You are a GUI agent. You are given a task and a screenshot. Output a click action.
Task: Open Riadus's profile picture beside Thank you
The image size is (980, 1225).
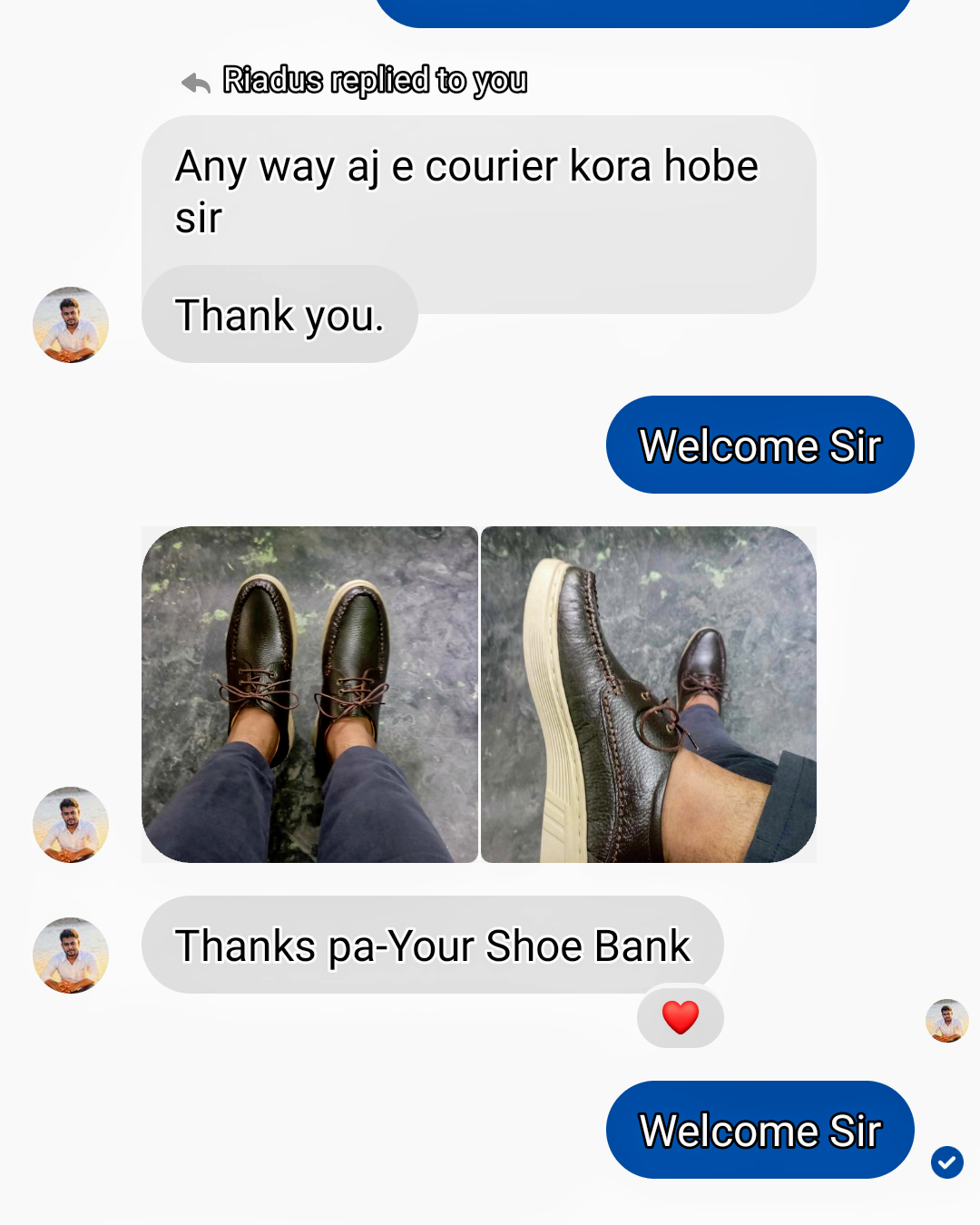(71, 325)
